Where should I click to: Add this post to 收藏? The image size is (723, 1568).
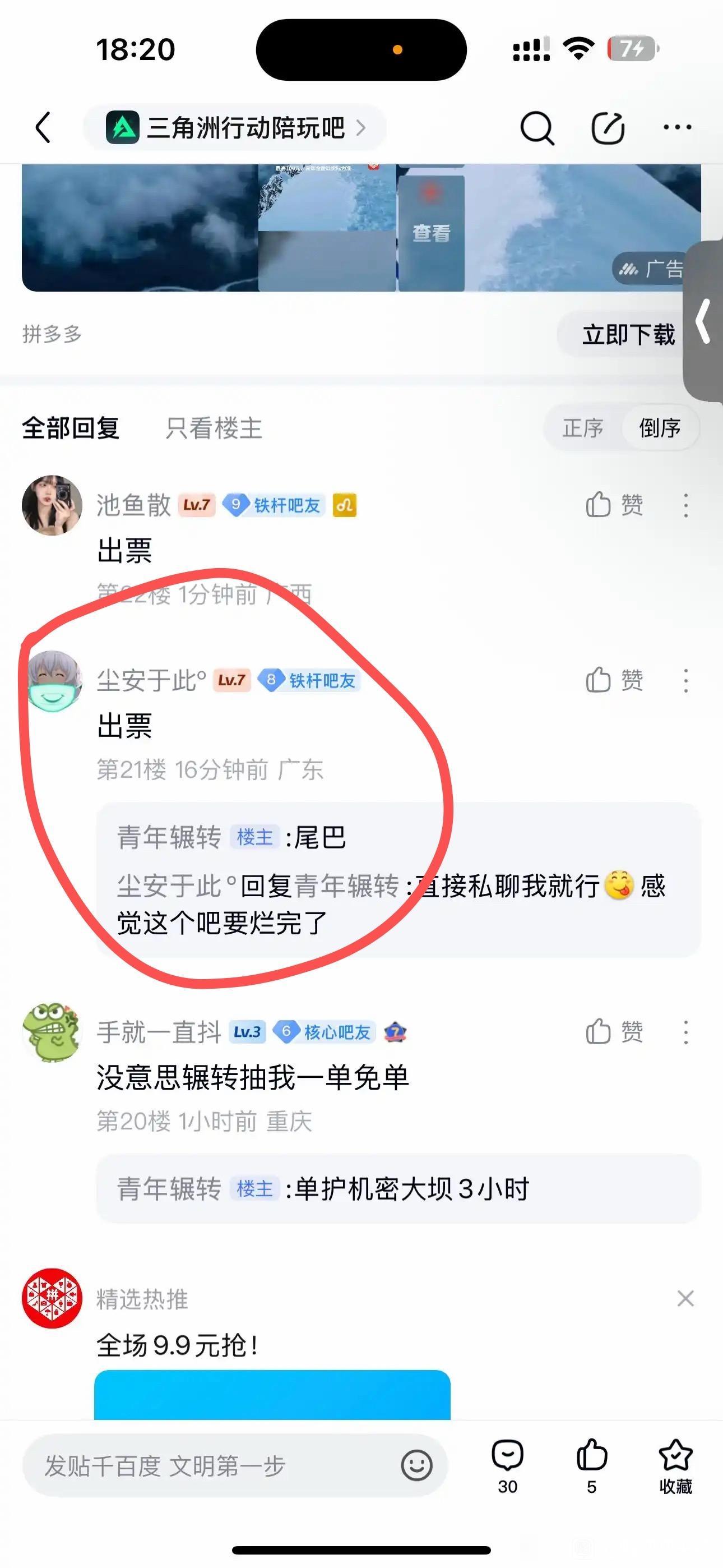point(675,1466)
